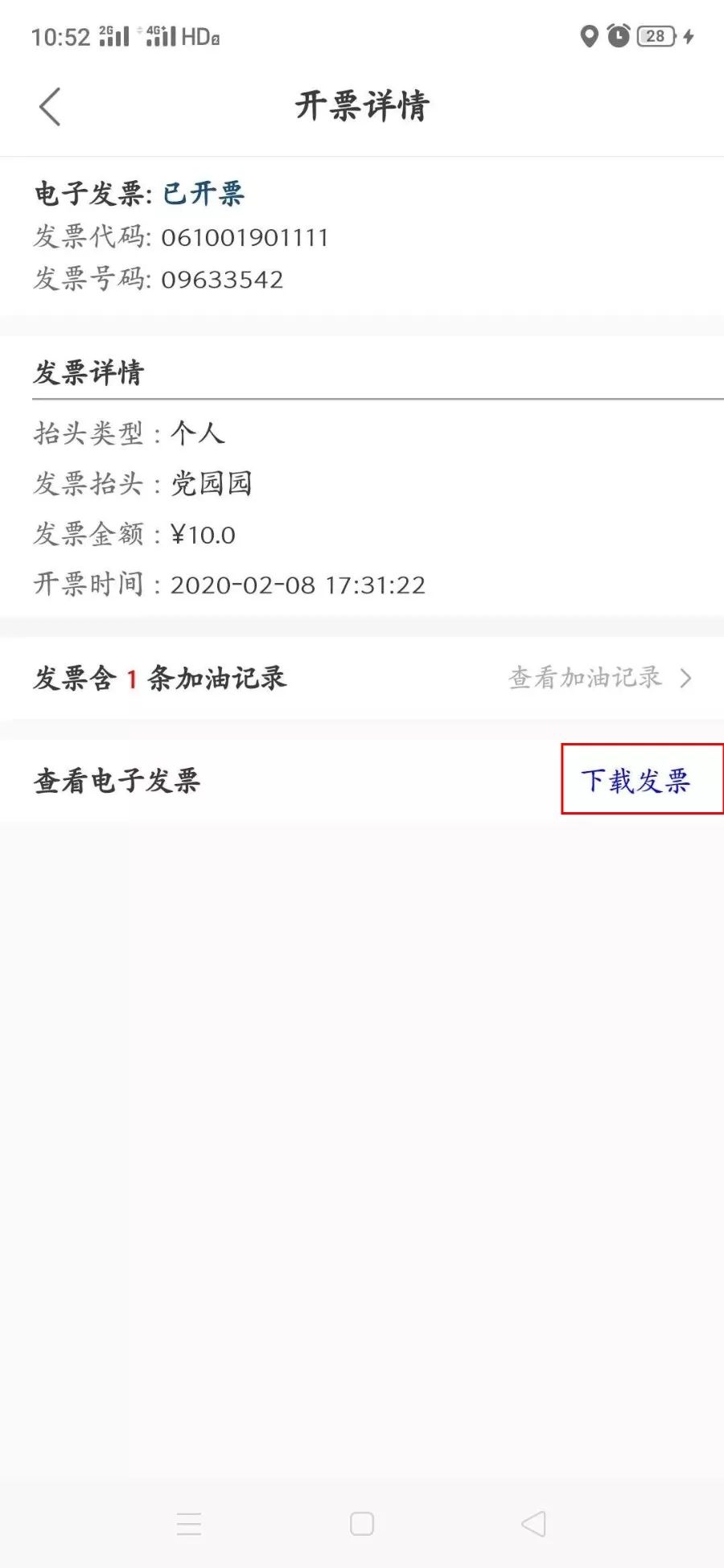Open the fuel record list arrow
The height and width of the screenshot is (1568, 724).
pyautogui.click(x=687, y=678)
